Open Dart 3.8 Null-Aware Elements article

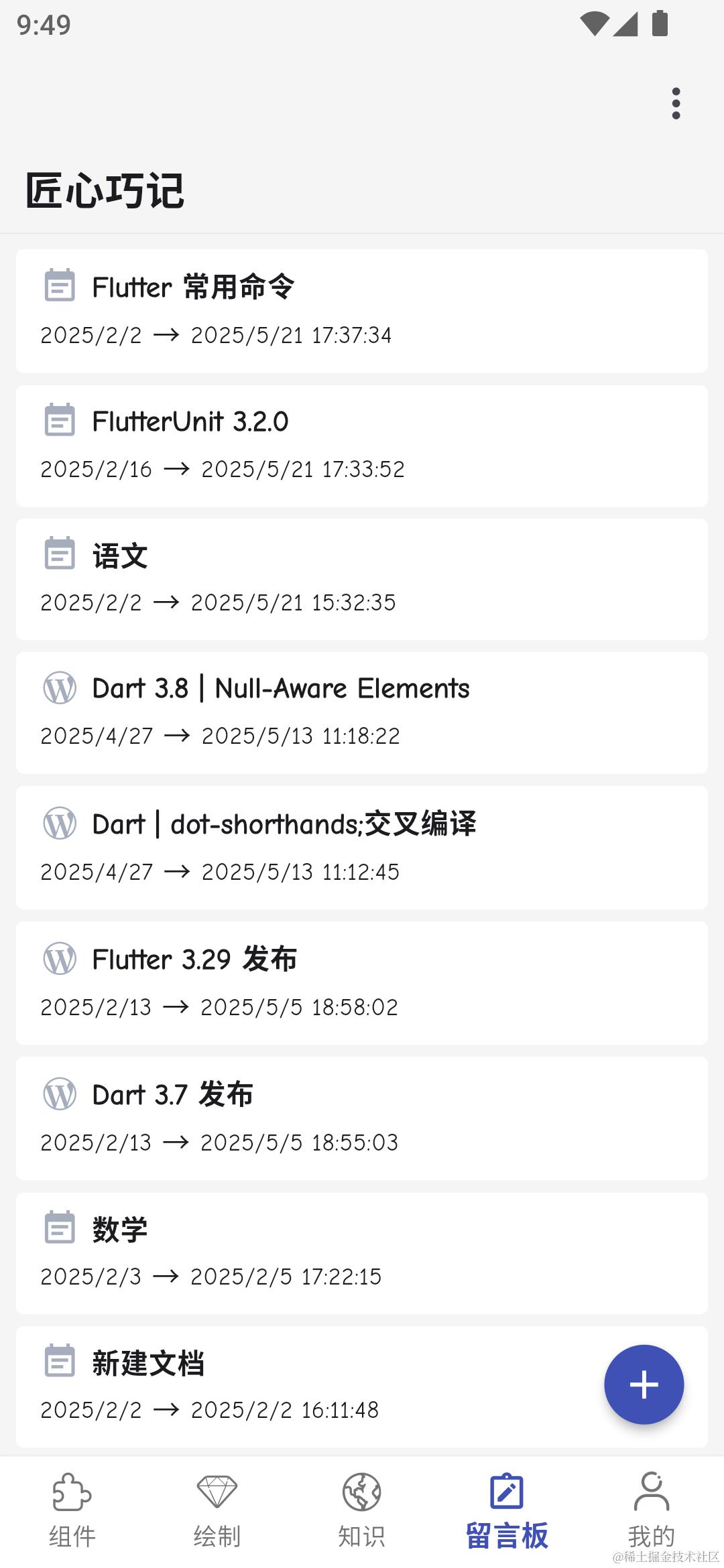(362, 712)
